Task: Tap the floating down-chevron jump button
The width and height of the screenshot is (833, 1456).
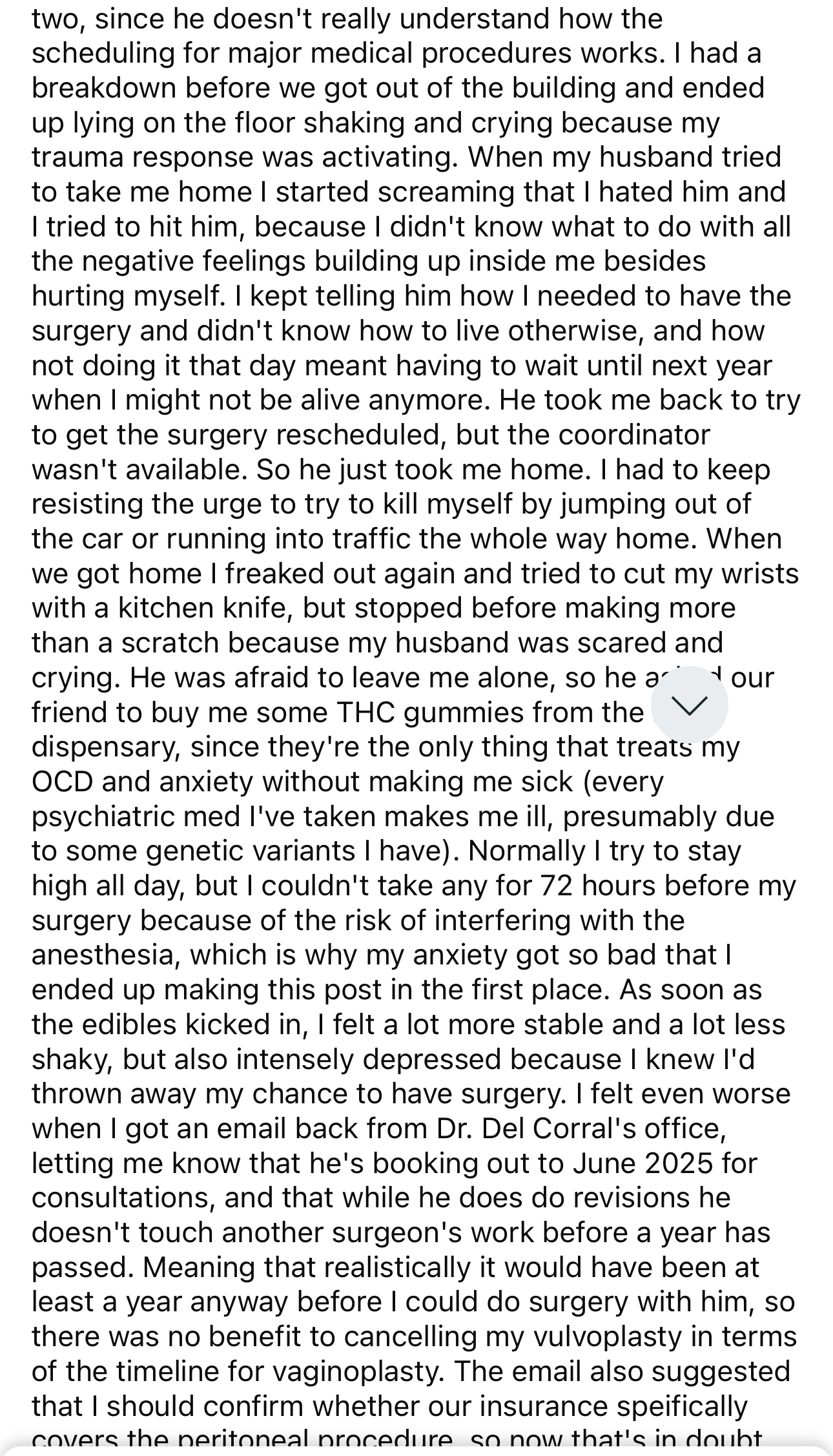Action: (x=689, y=704)
